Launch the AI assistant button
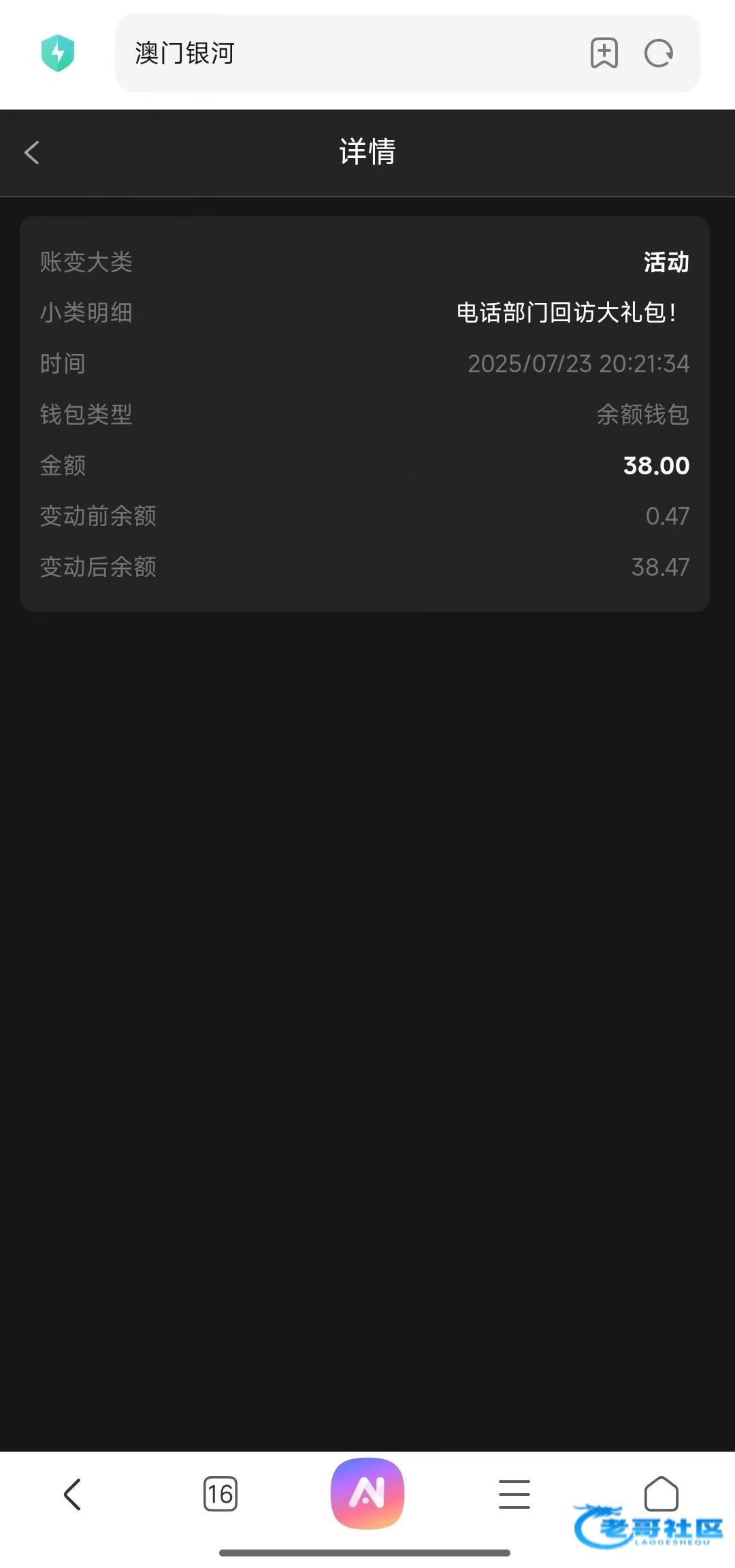 [367, 1493]
